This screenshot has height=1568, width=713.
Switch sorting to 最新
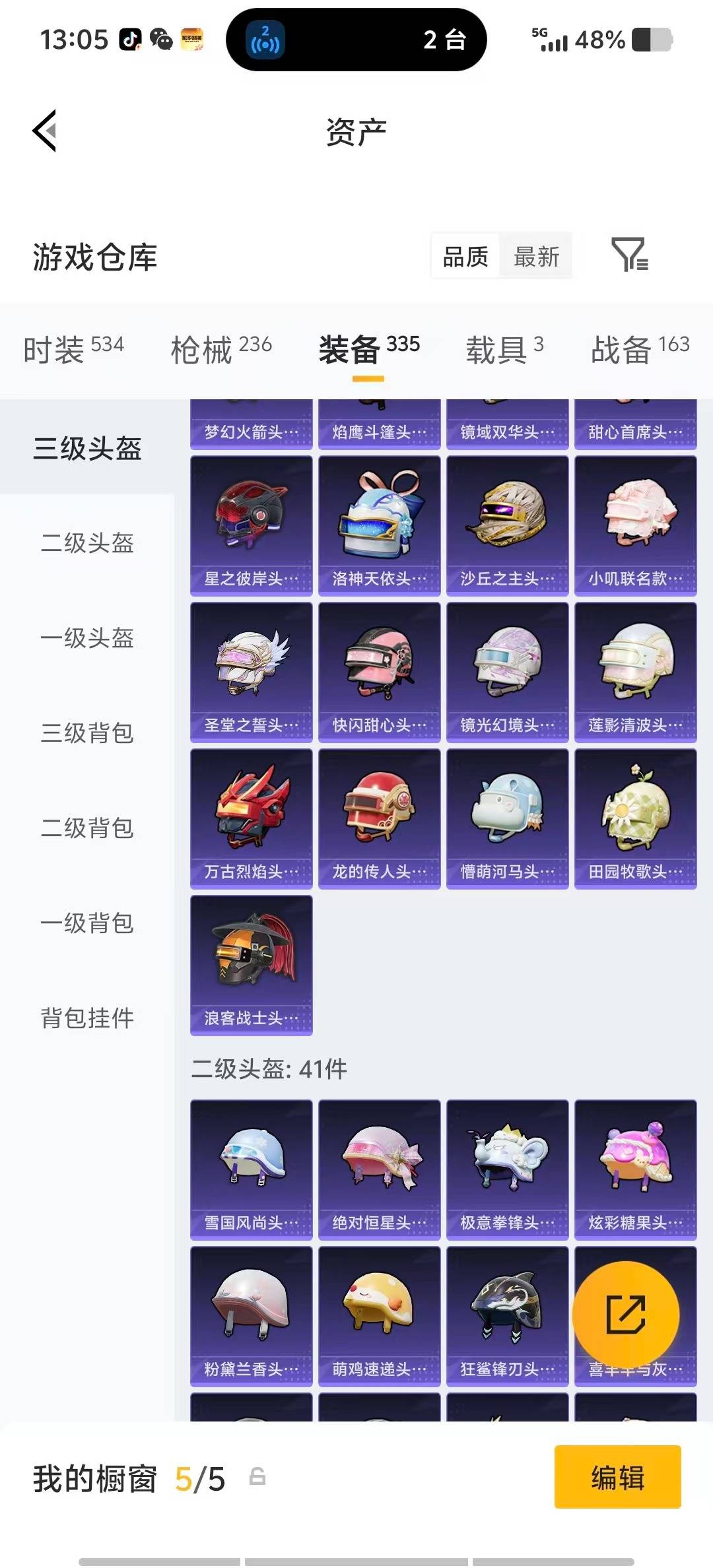coord(536,257)
